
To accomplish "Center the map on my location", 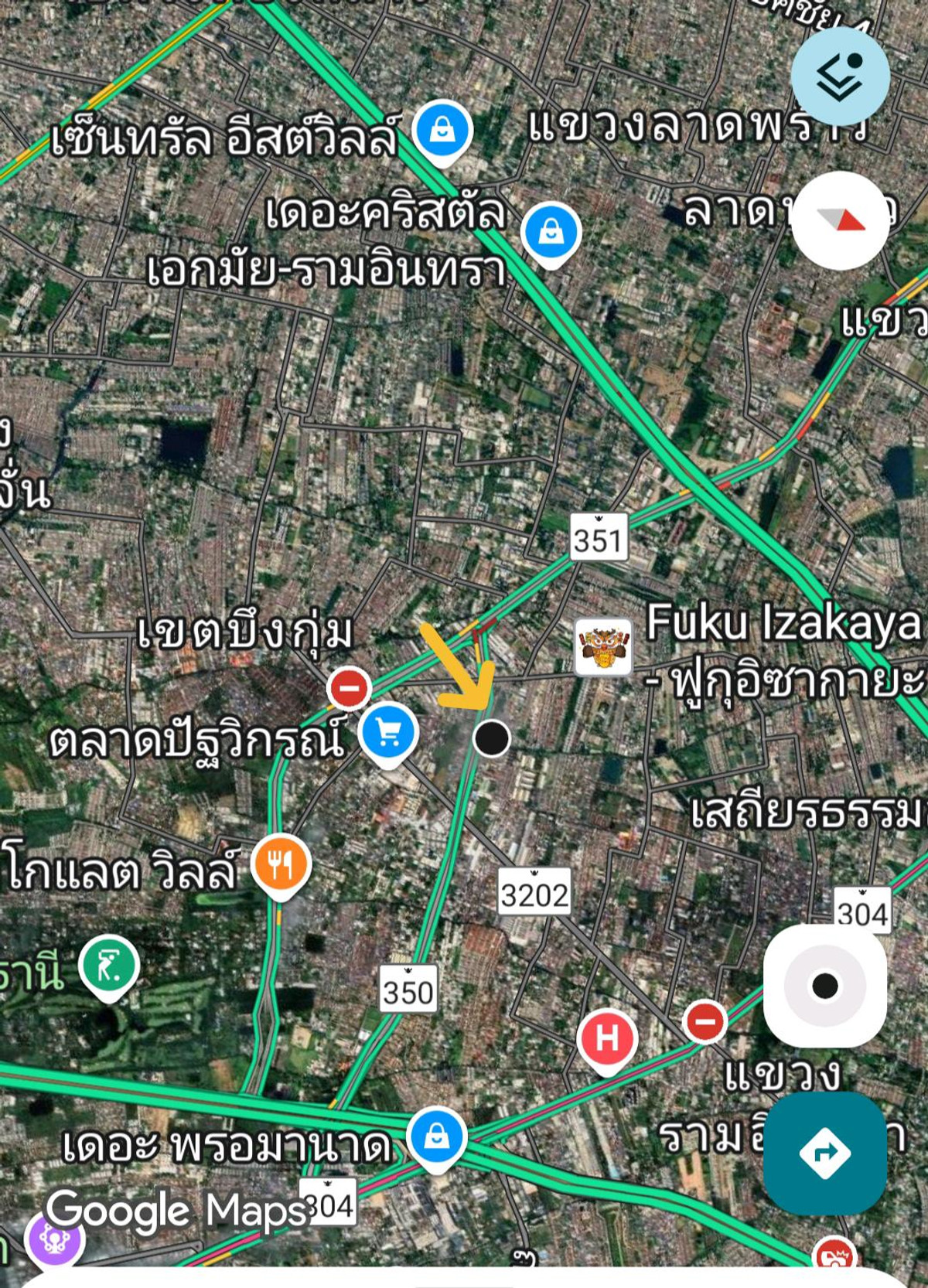I will pyautogui.click(x=824, y=986).
